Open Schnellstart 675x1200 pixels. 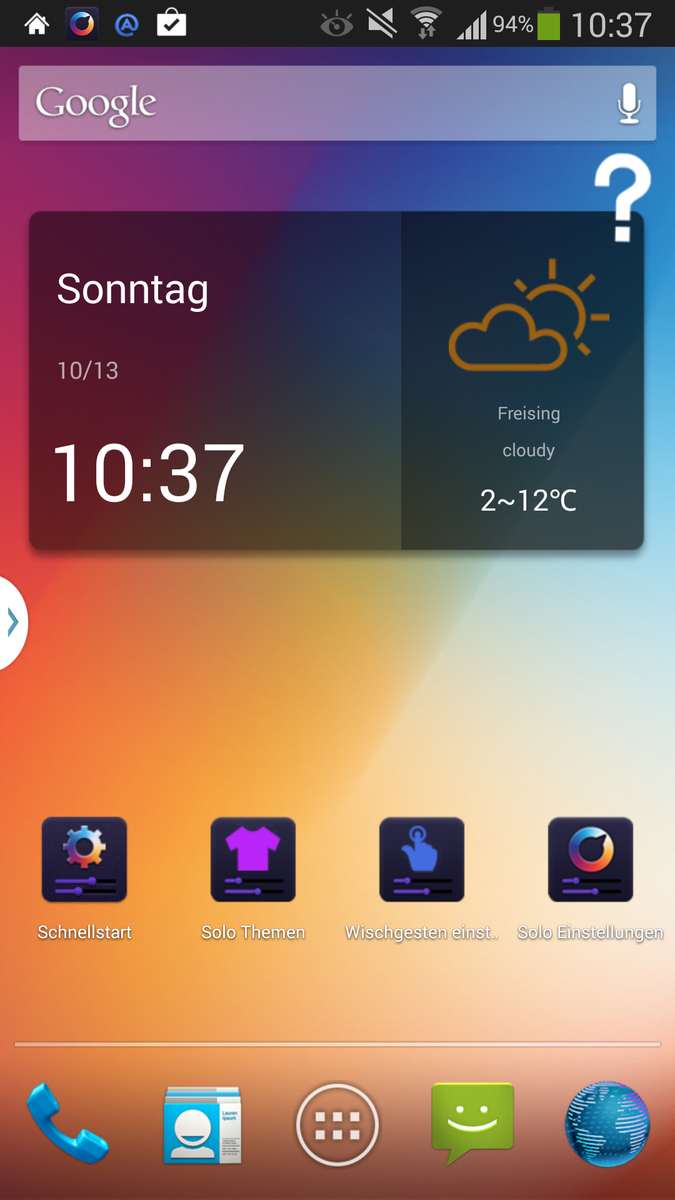click(x=84, y=860)
